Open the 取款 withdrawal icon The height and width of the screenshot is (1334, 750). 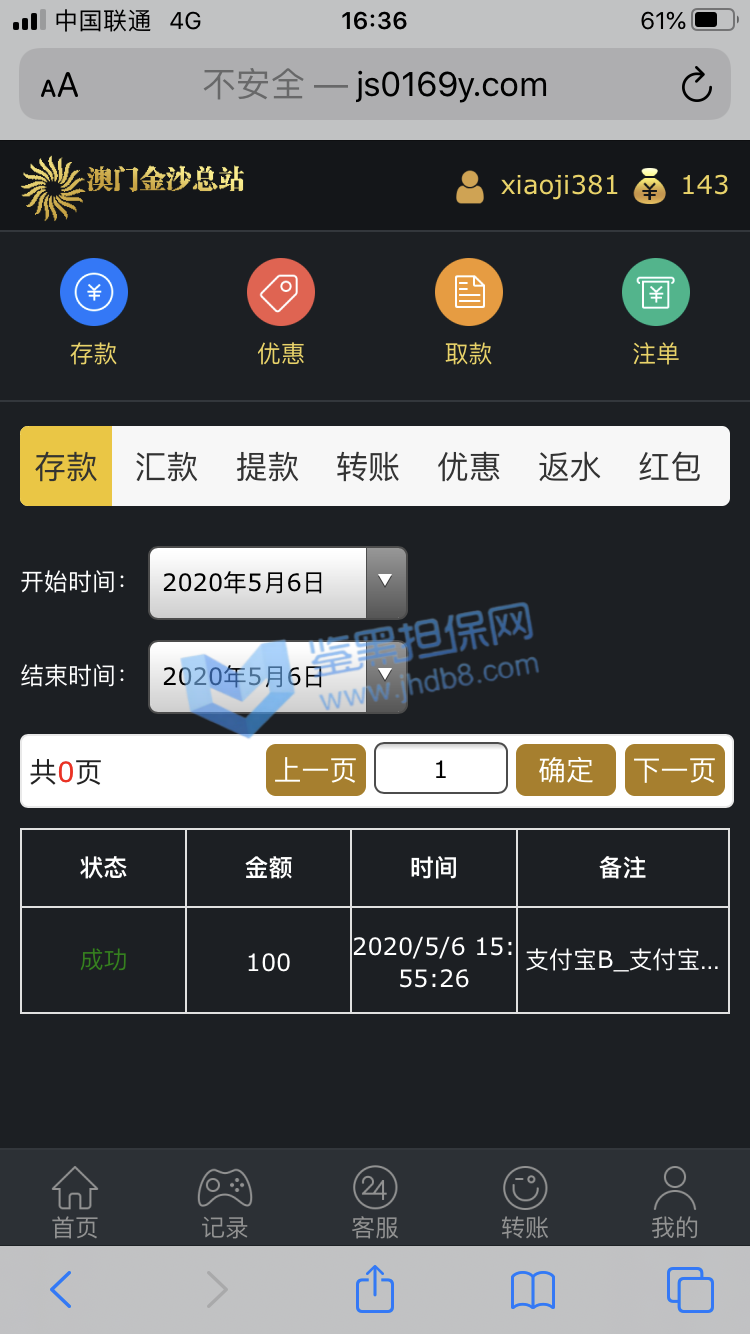coord(468,293)
